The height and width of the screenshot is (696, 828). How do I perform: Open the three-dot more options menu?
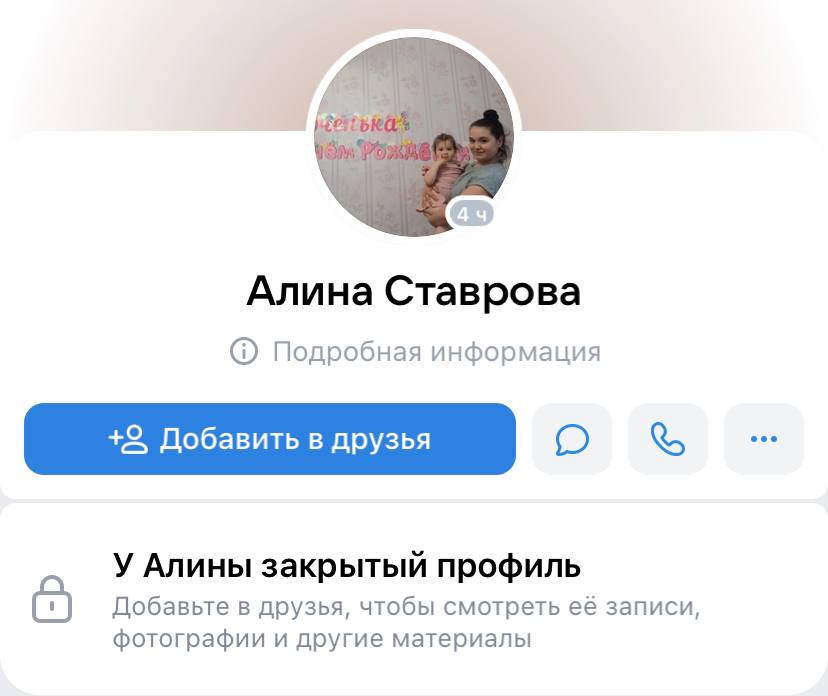coord(764,439)
